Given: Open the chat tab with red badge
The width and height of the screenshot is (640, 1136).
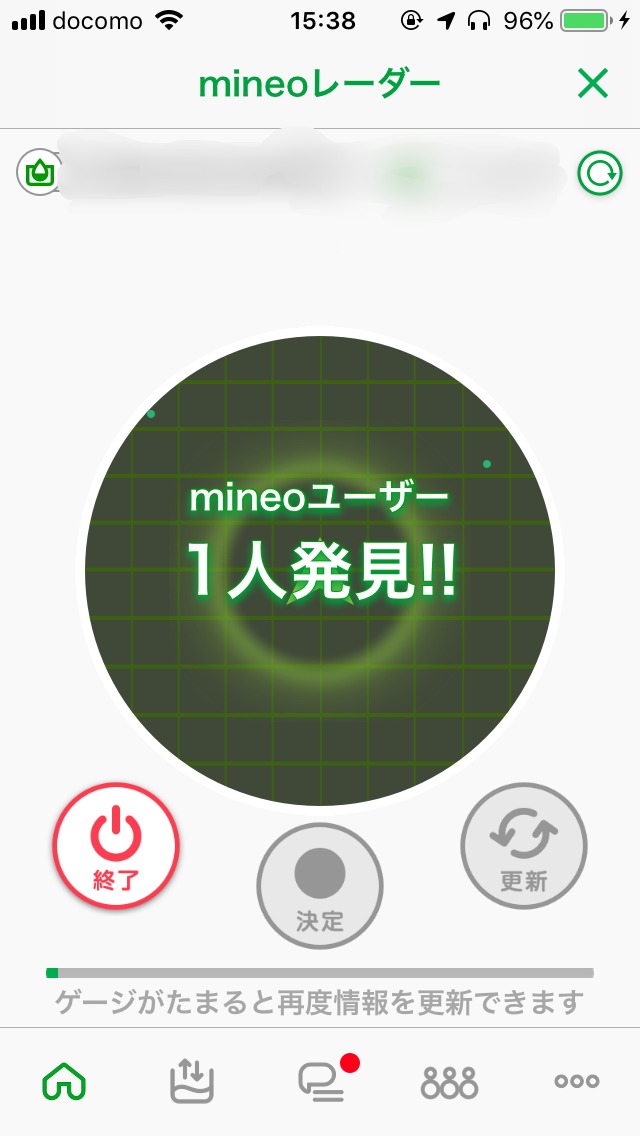Looking at the screenshot, I should (x=322, y=1080).
